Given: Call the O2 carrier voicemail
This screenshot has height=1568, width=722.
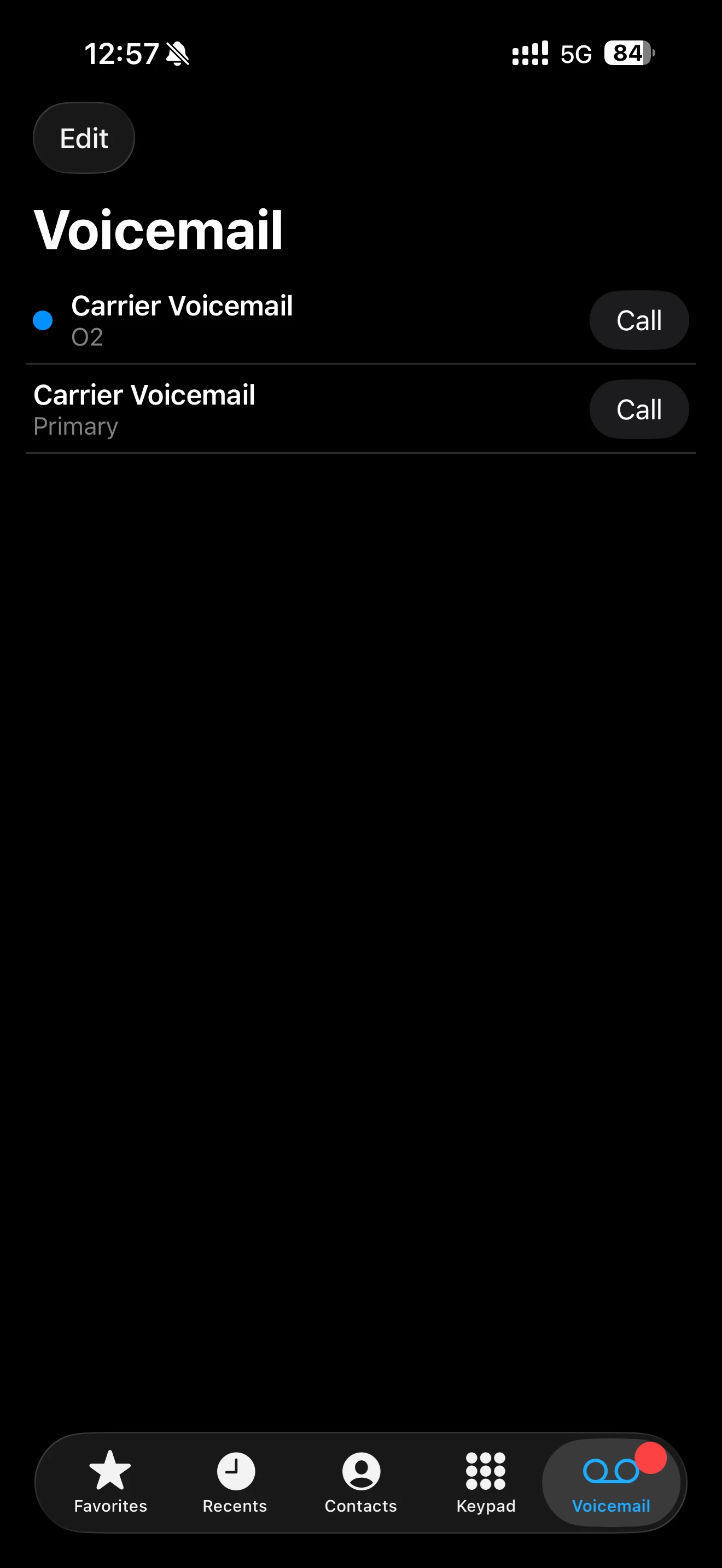Looking at the screenshot, I should pyautogui.click(x=639, y=320).
